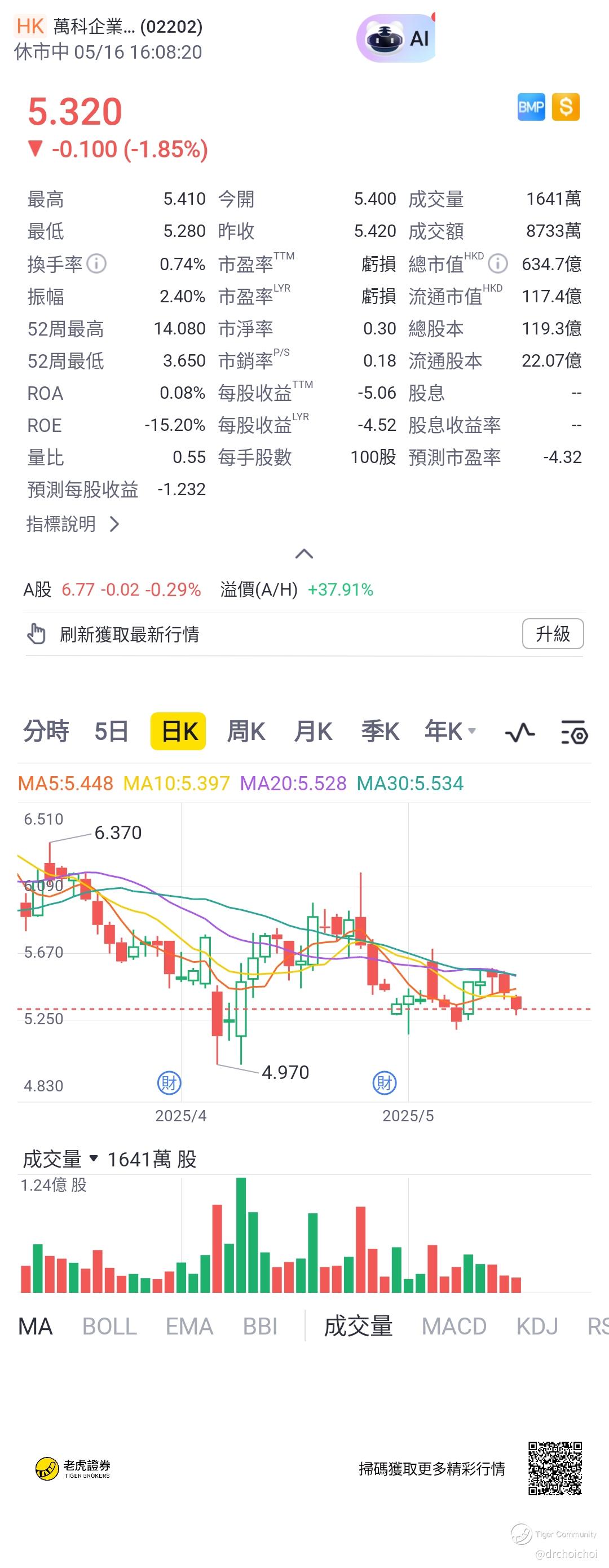The width and height of the screenshot is (609, 1568).
Task: Switch to the 分時 chart
Action: 46,731
